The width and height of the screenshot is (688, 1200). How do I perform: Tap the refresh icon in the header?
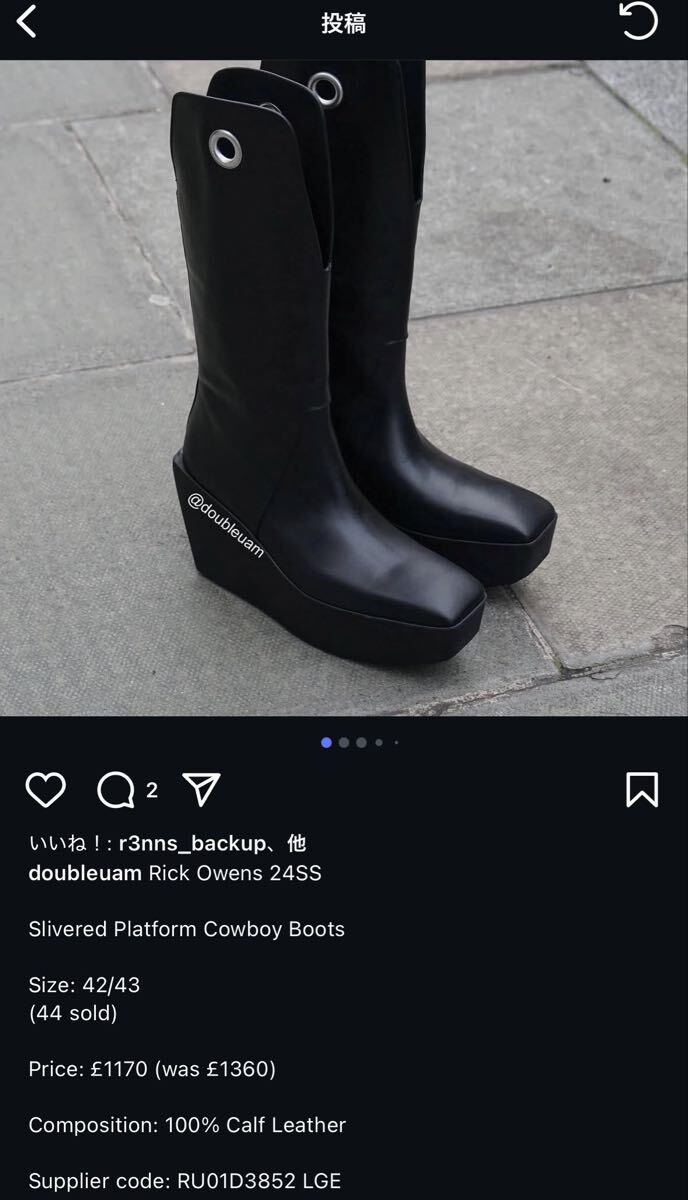coord(638,22)
